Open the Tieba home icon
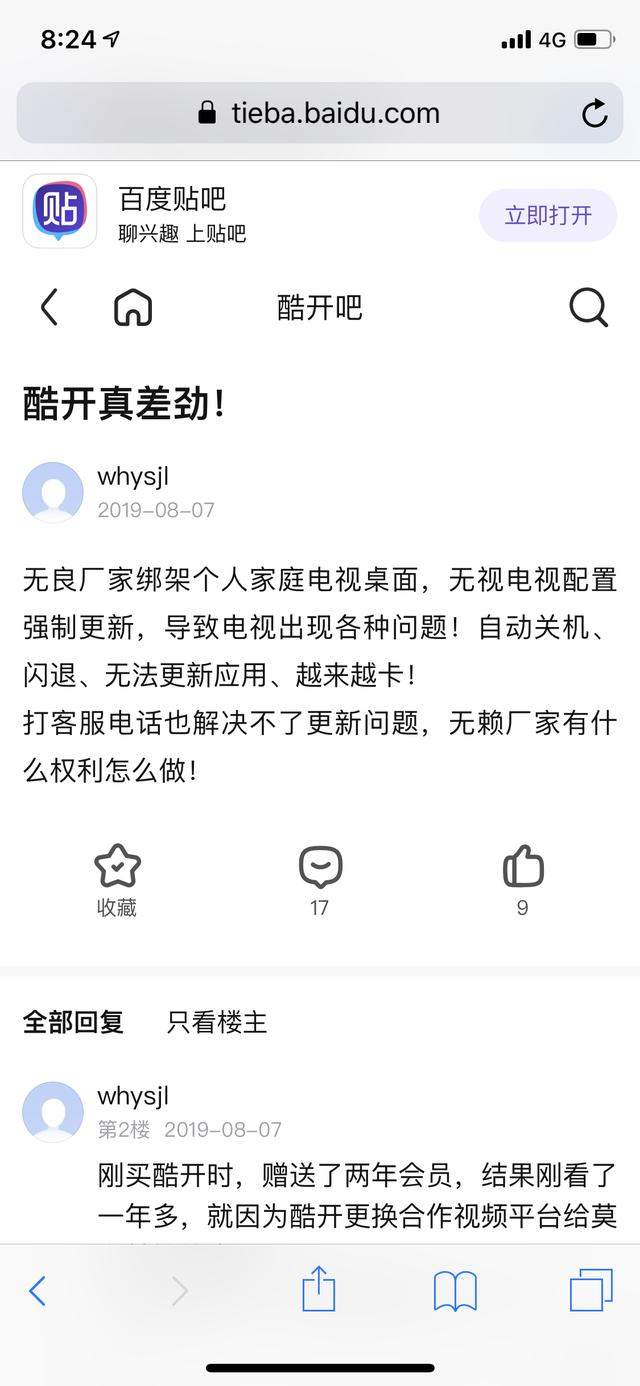This screenshot has width=640, height=1386. [133, 307]
